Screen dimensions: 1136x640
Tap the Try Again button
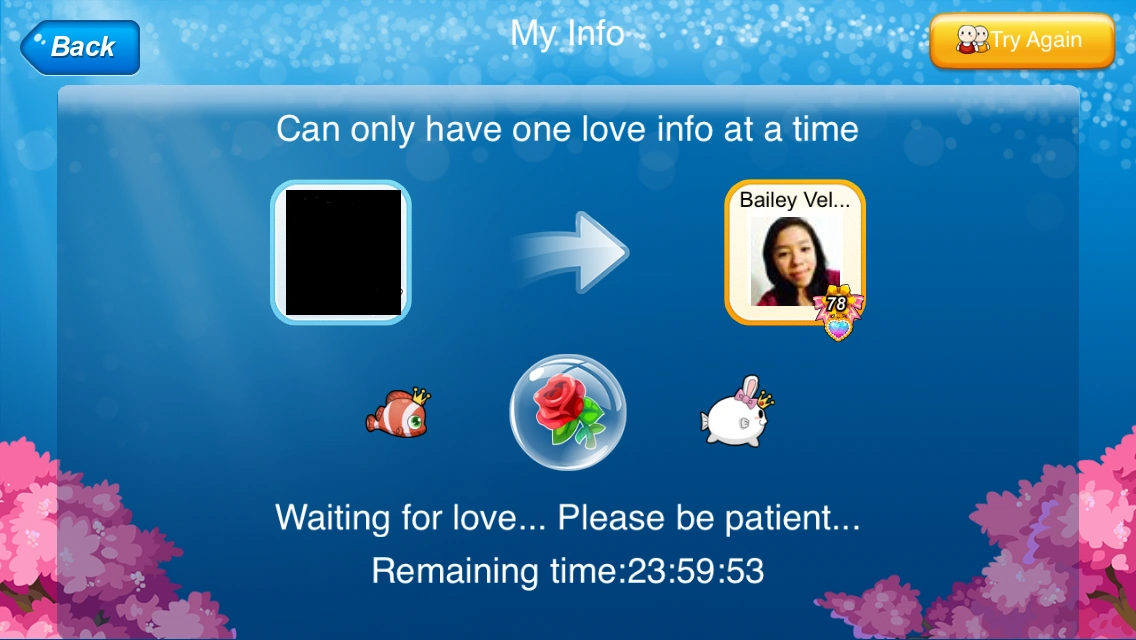click(x=1021, y=41)
